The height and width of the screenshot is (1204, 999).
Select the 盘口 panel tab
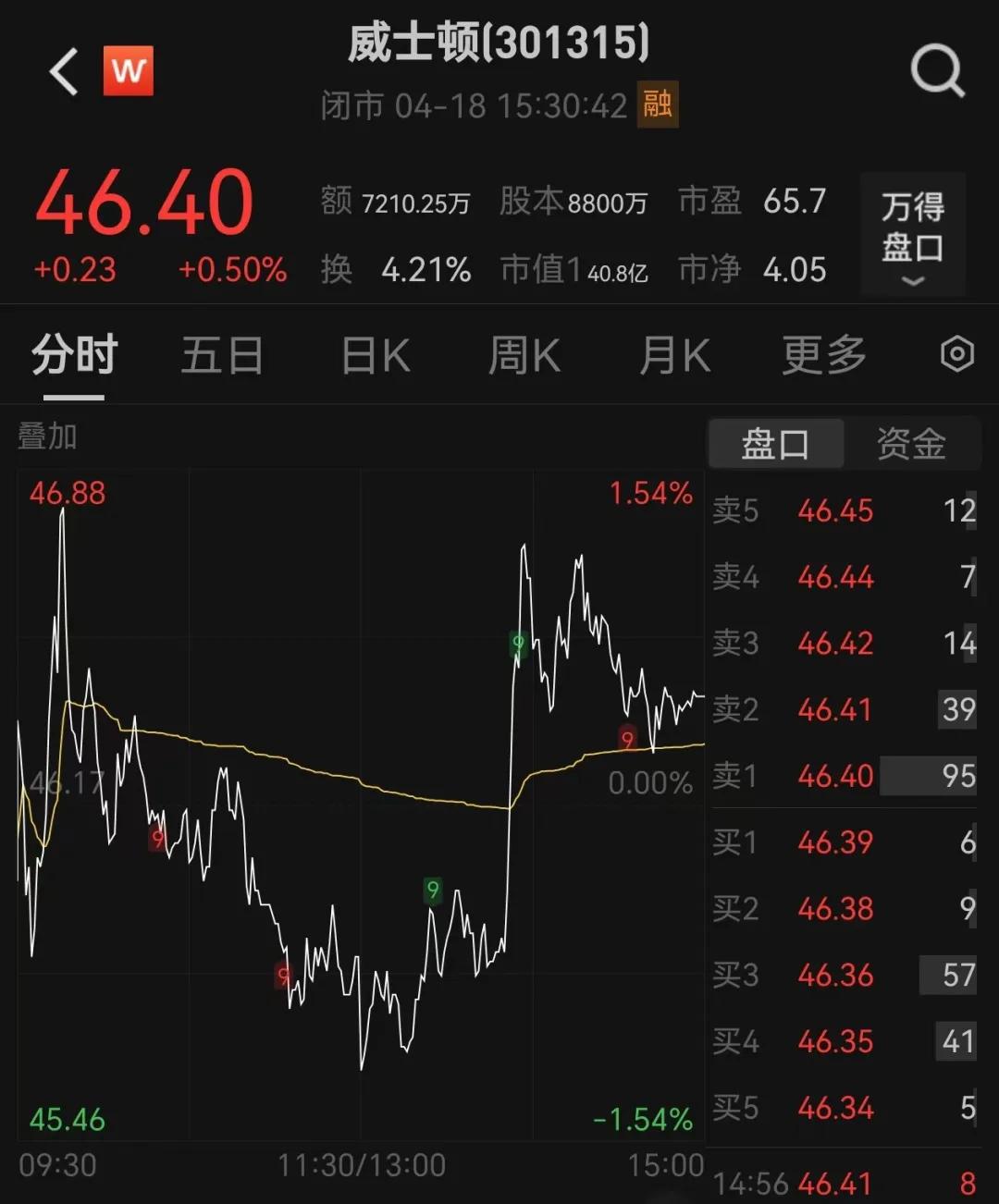click(x=775, y=444)
